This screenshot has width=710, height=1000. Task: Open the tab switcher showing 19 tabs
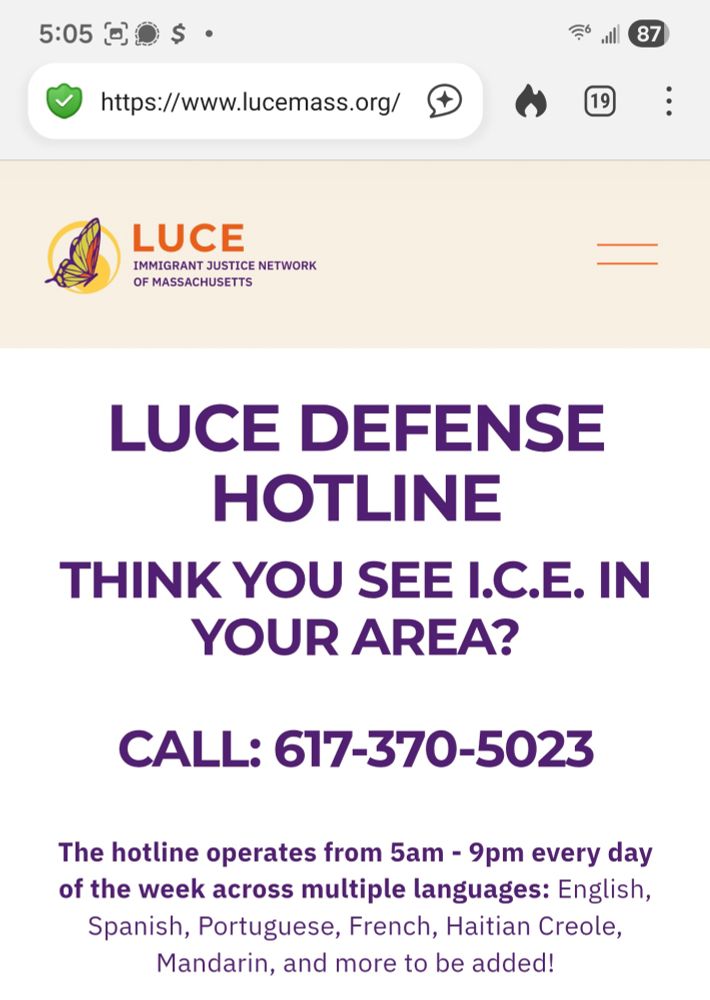pos(600,101)
